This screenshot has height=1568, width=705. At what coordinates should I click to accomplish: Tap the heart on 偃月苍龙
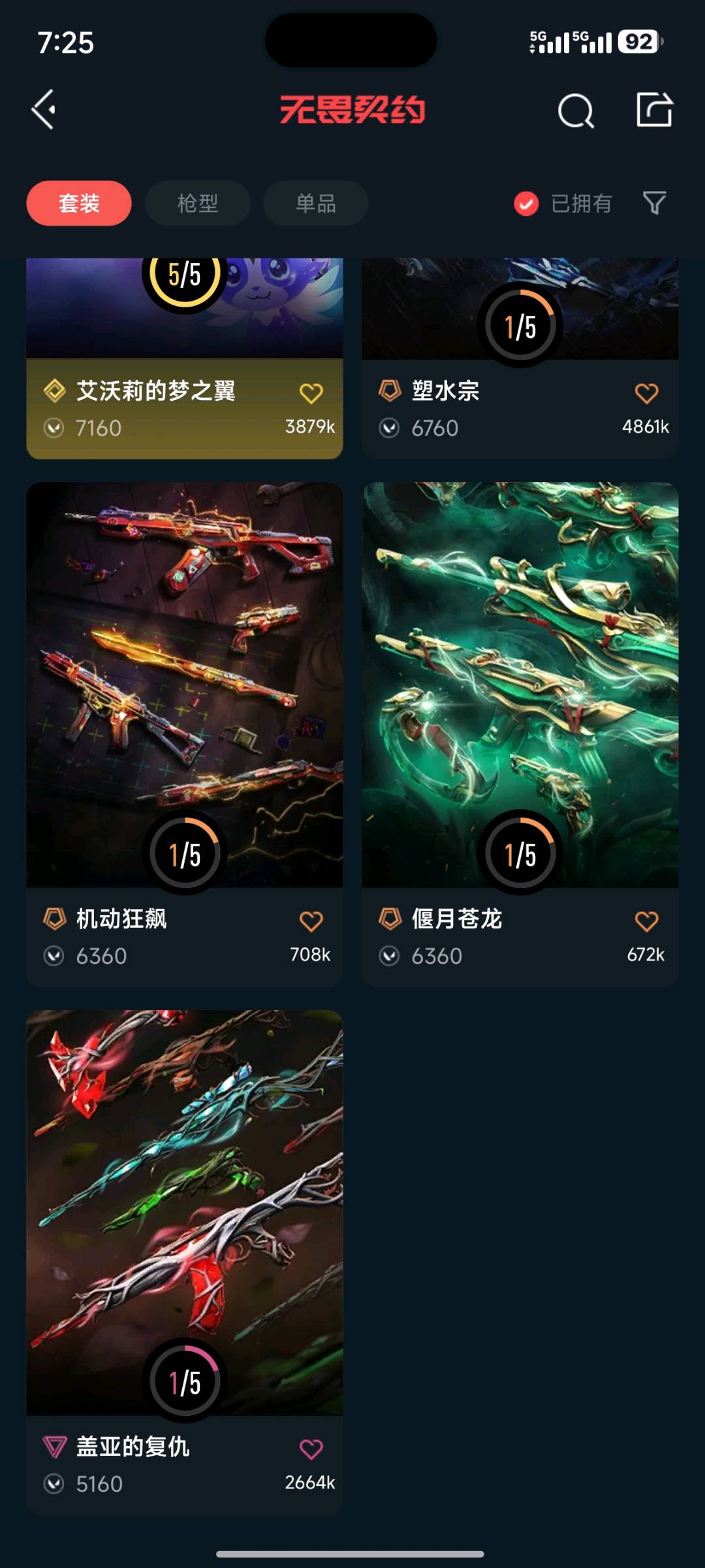click(x=646, y=921)
